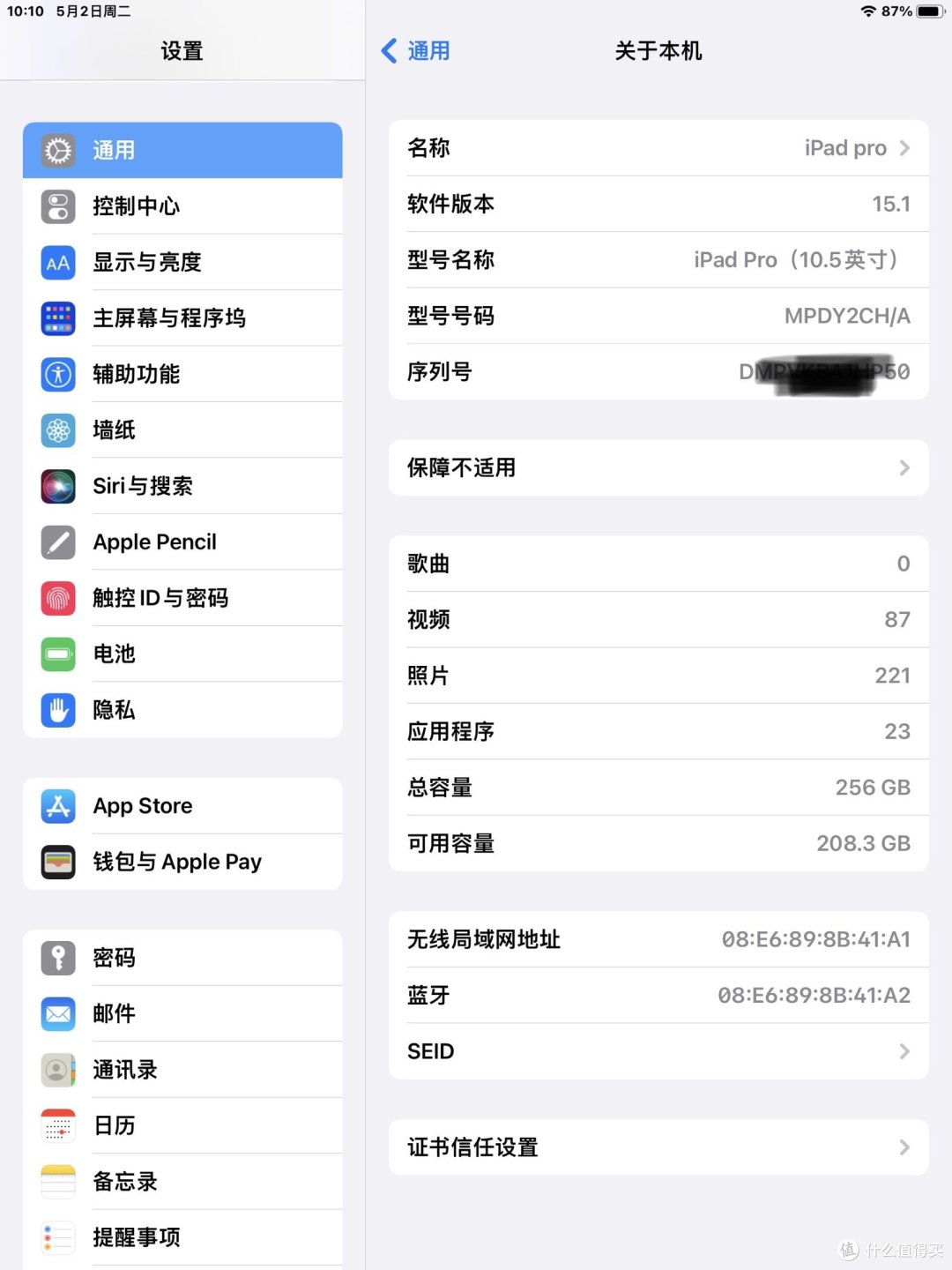The image size is (952, 1270).
Task: Open 证书信任设置
Action: 658,1147
